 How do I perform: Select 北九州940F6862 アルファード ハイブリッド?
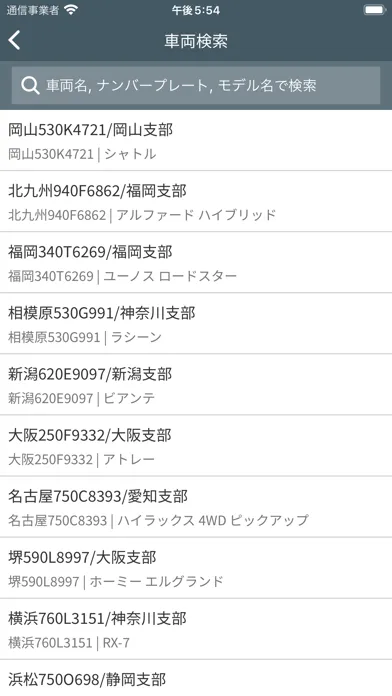(x=196, y=202)
